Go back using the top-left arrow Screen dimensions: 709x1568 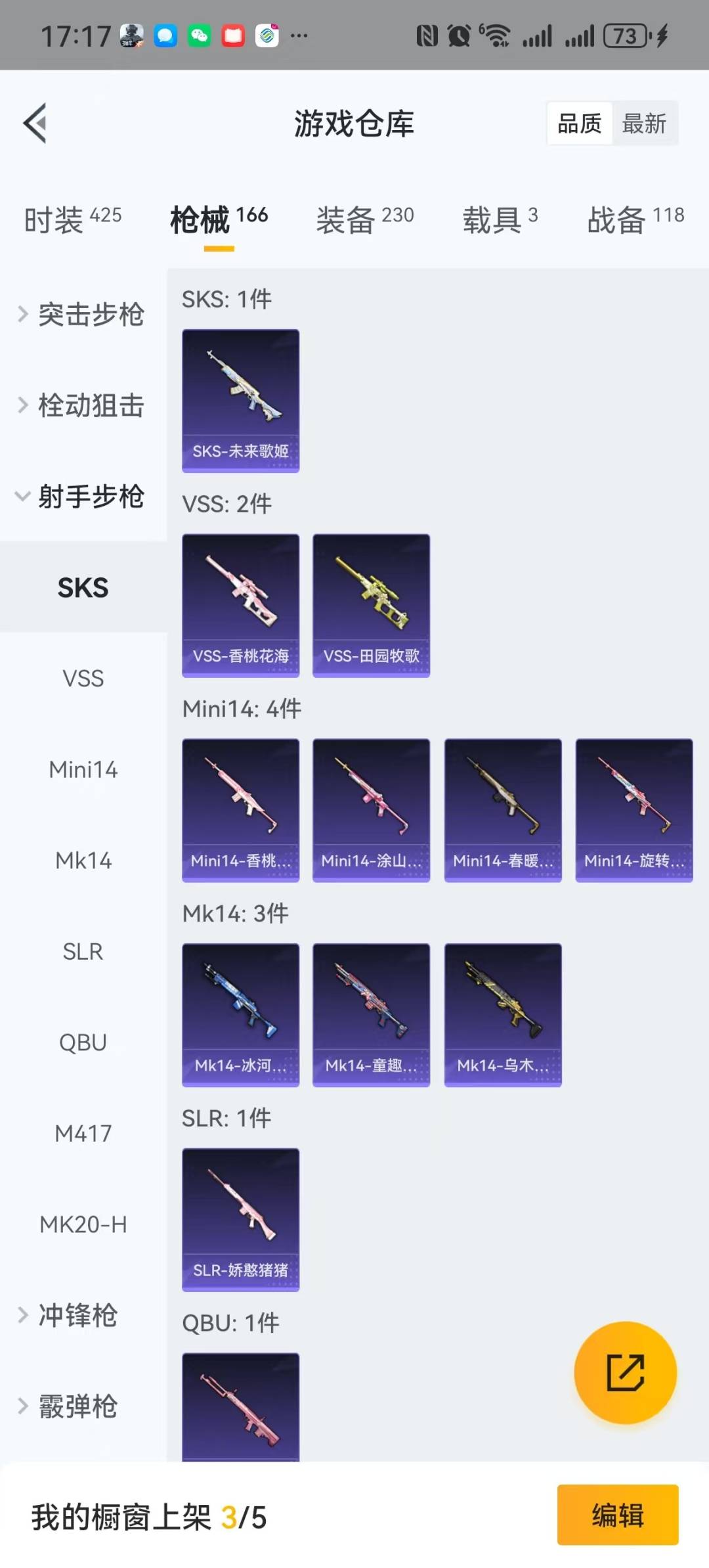35,123
